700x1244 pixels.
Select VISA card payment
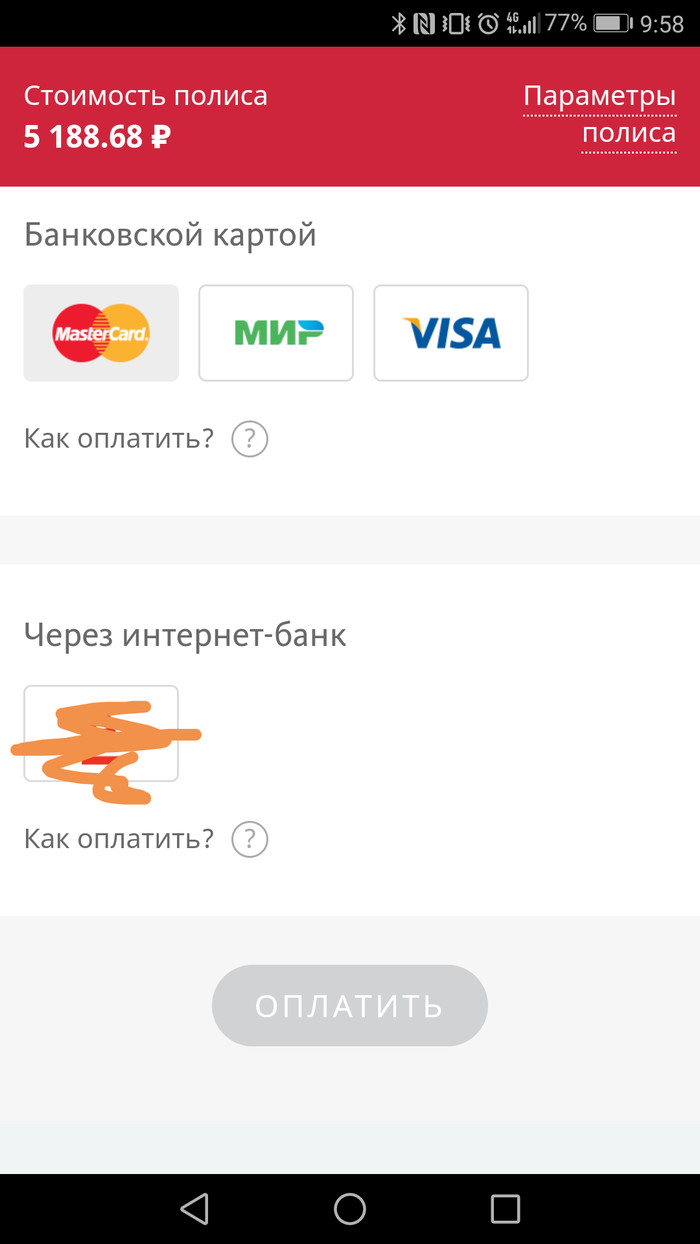(451, 333)
